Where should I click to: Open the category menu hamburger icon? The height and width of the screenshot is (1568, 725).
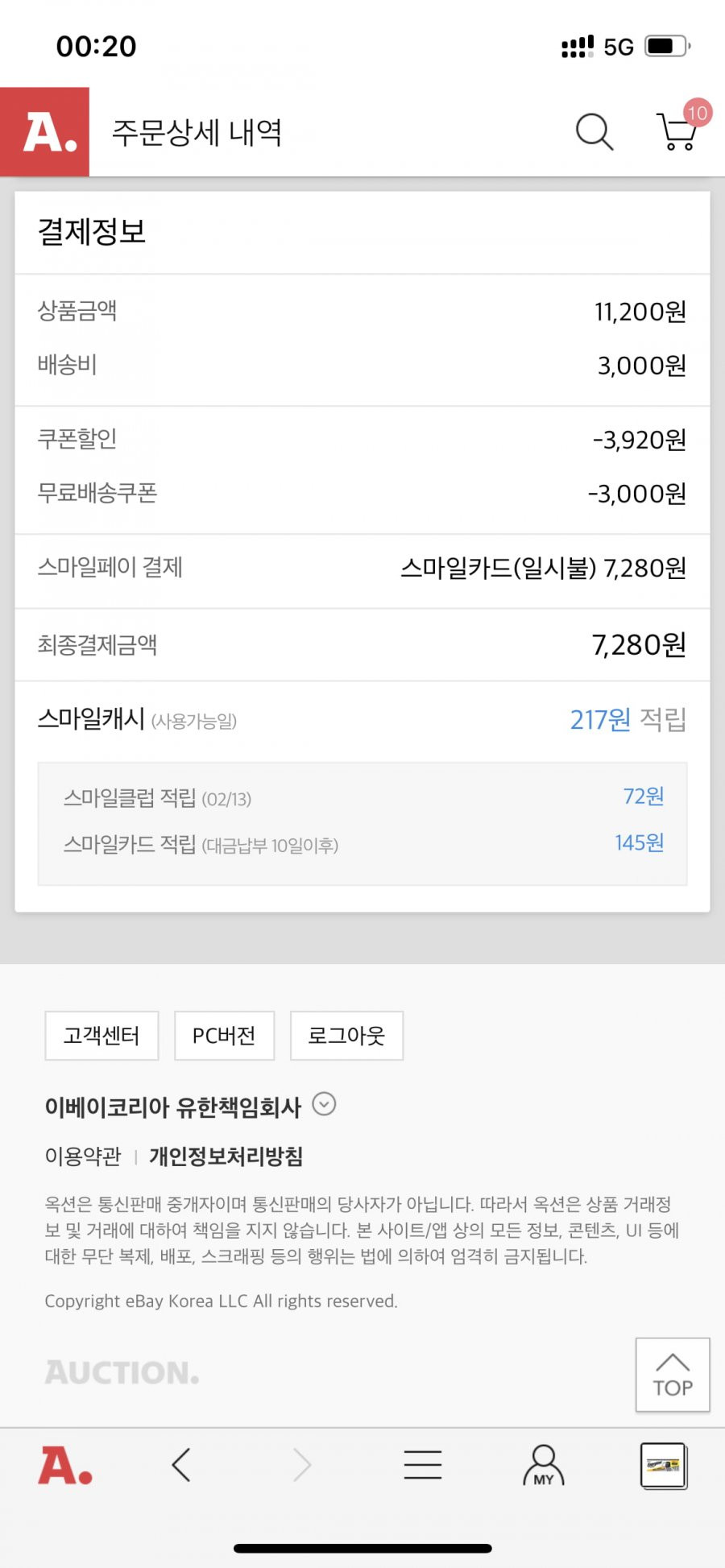(423, 1465)
